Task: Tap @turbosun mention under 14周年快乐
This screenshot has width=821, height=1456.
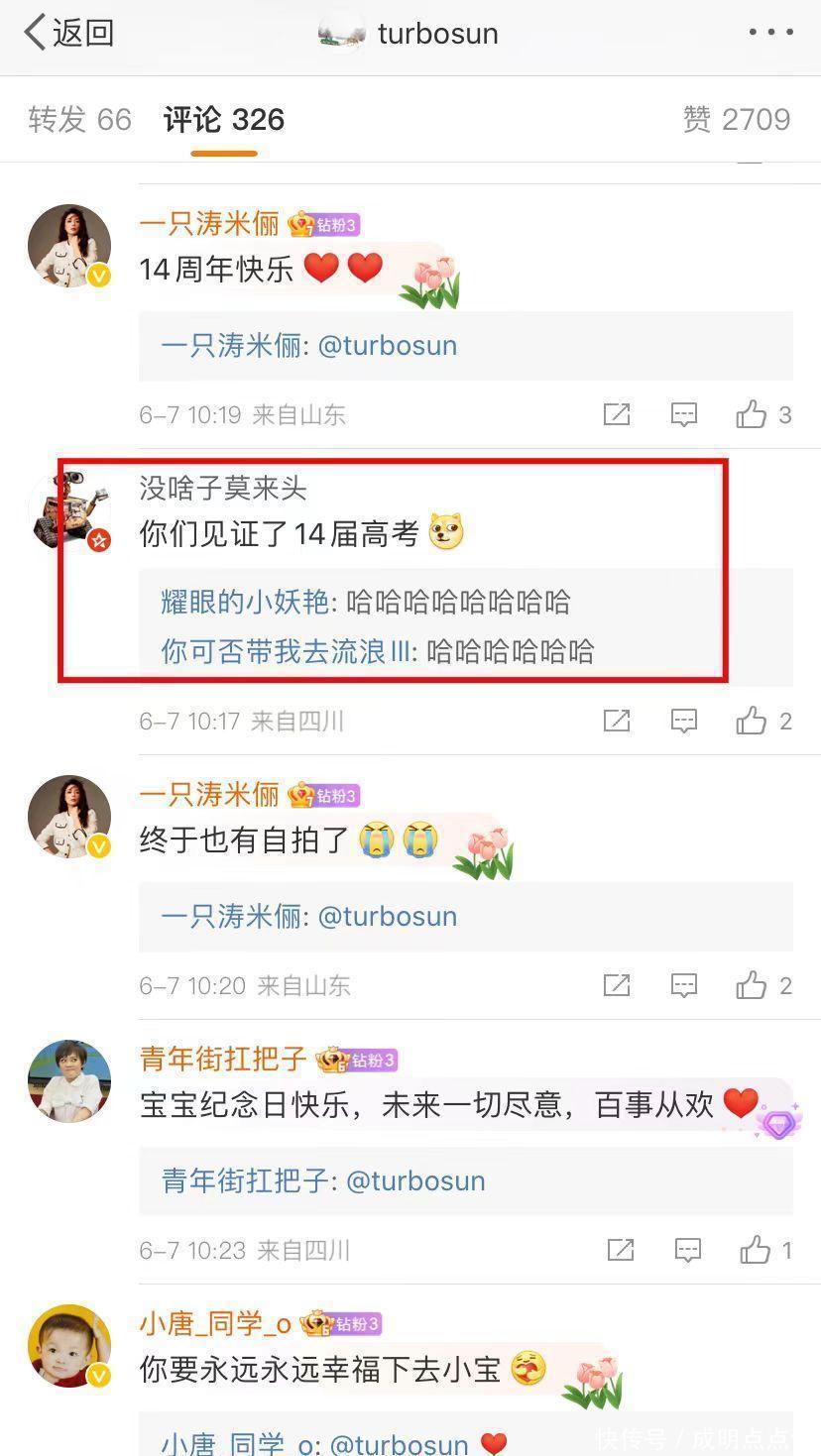Action: point(387,346)
